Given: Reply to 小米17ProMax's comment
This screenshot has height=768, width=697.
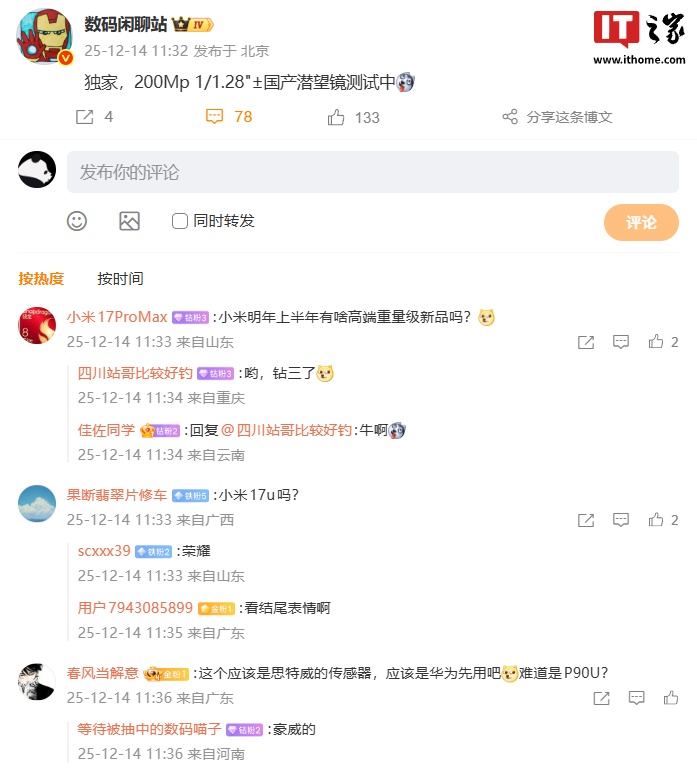Looking at the screenshot, I should (x=621, y=342).
